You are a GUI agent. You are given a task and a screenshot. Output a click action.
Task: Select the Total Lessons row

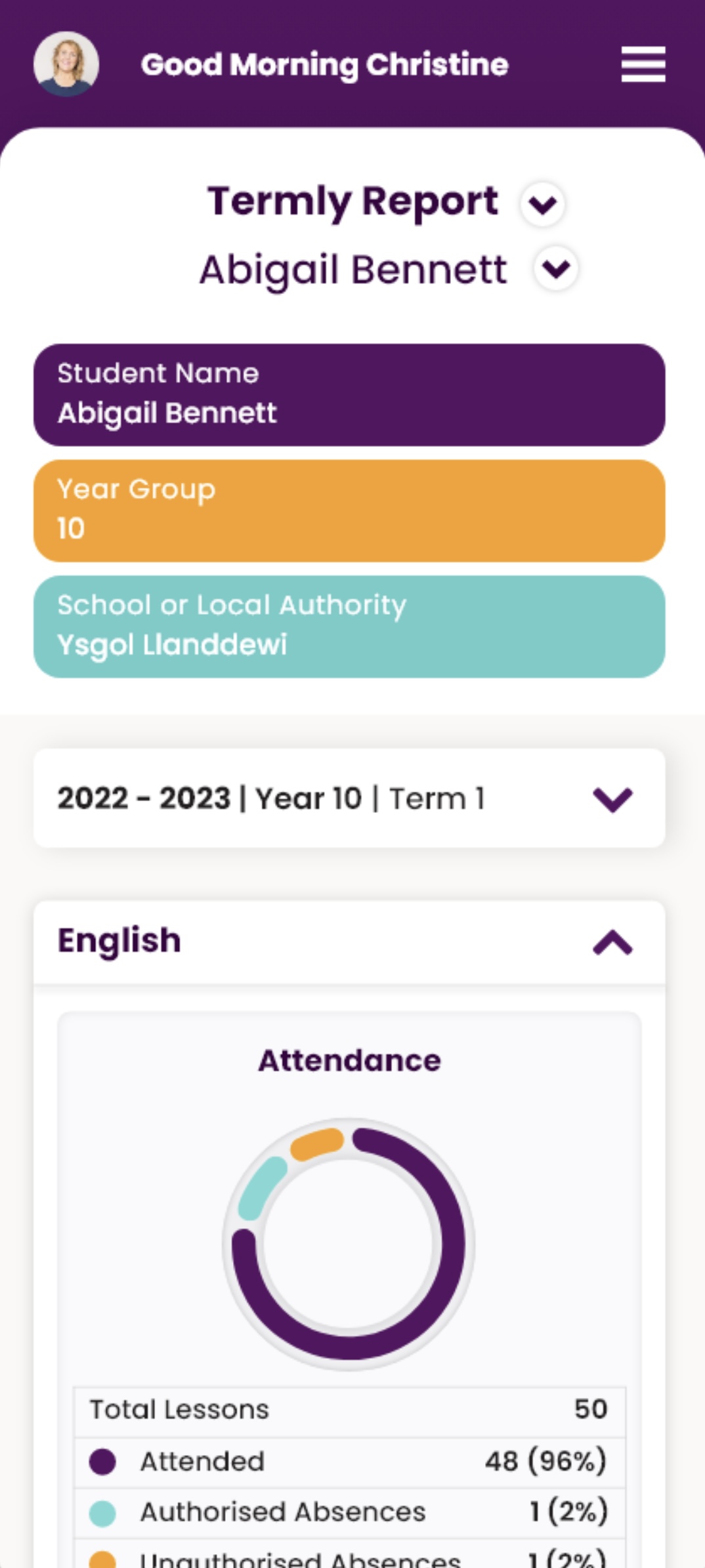click(x=349, y=1409)
